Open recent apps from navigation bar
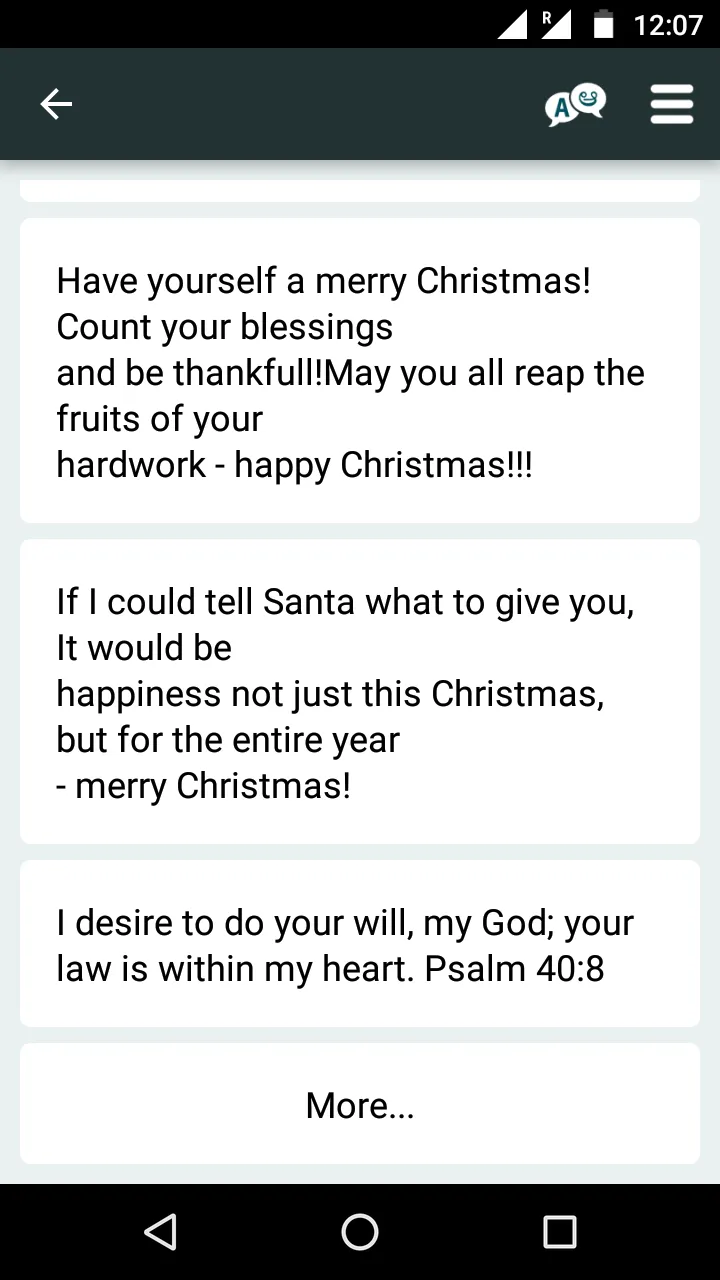 tap(560, 1232)
